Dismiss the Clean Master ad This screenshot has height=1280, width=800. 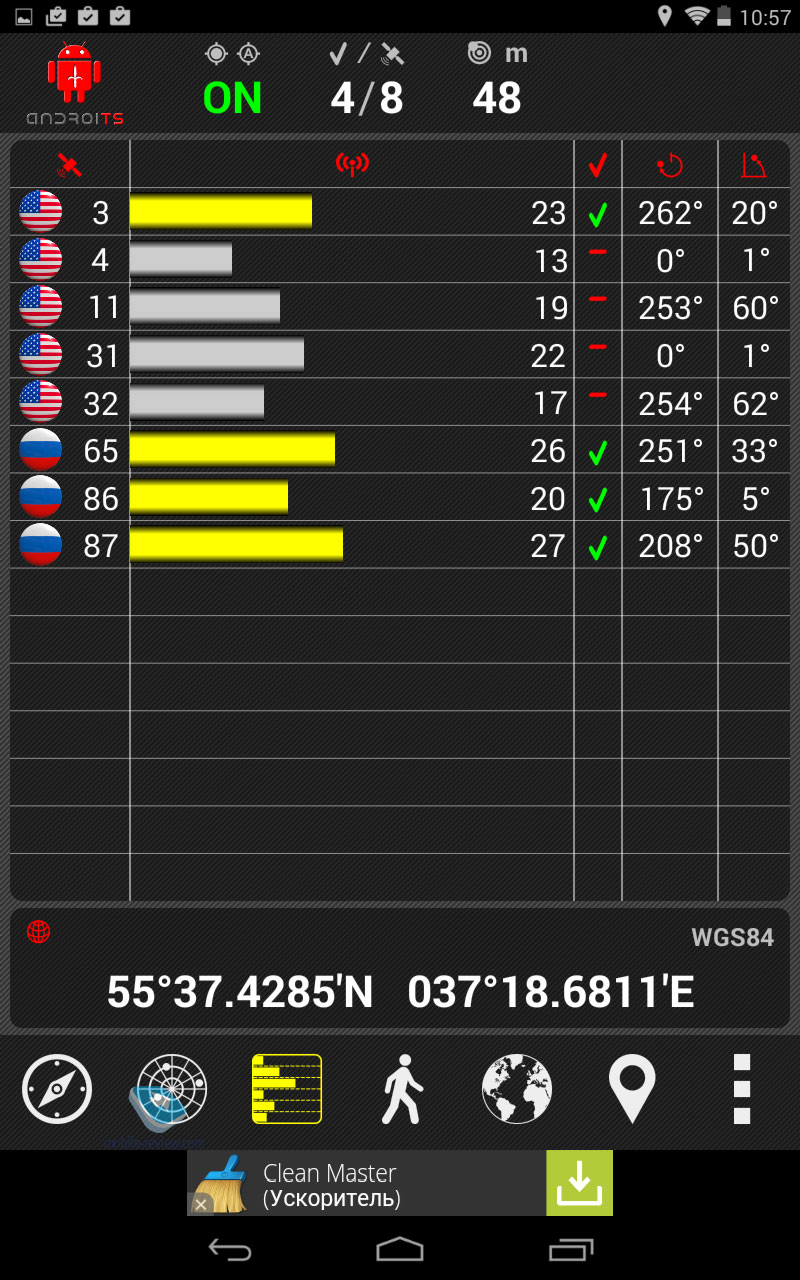[x=201, y=1204]
